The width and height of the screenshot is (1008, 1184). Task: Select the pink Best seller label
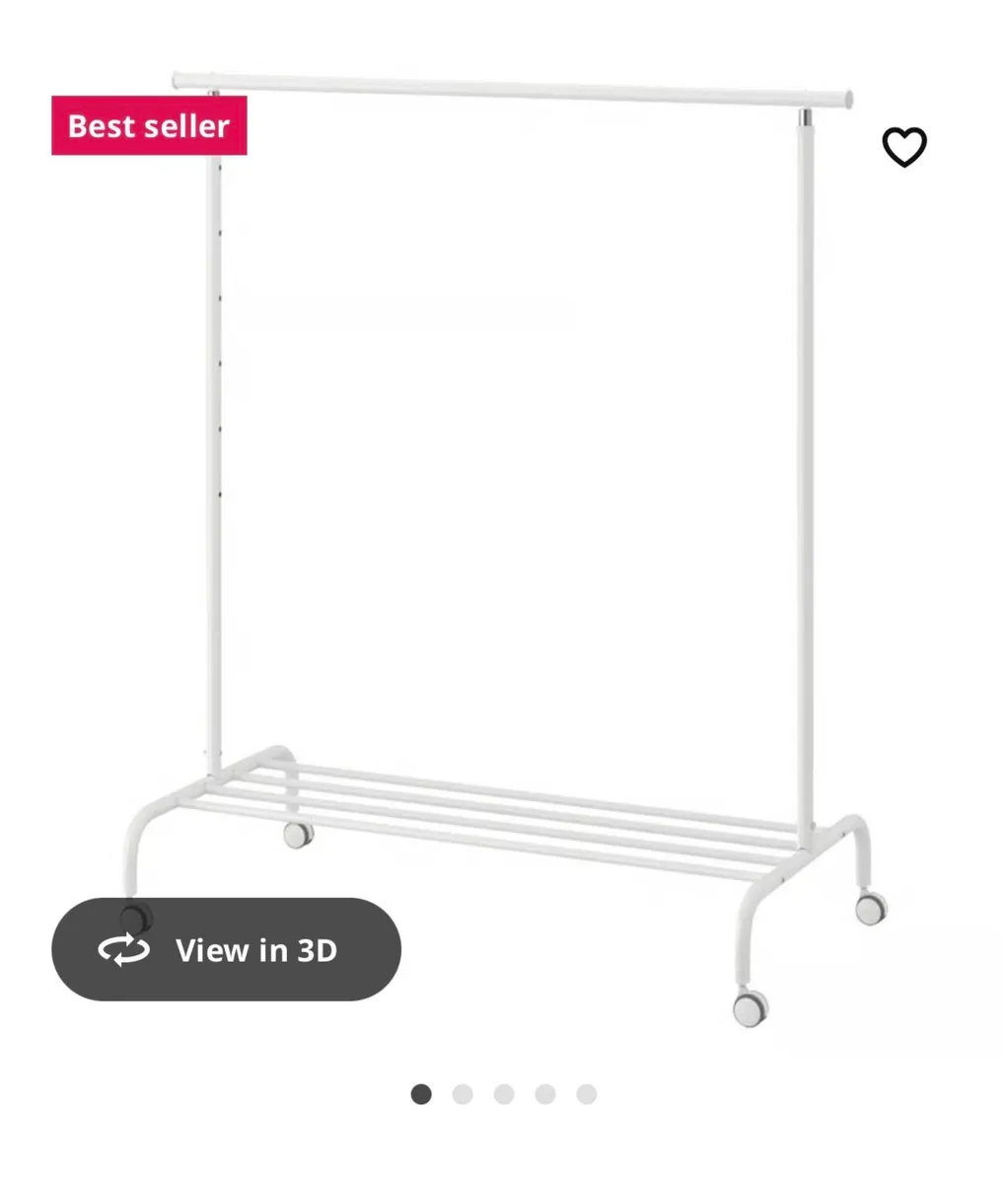[148, 126]
